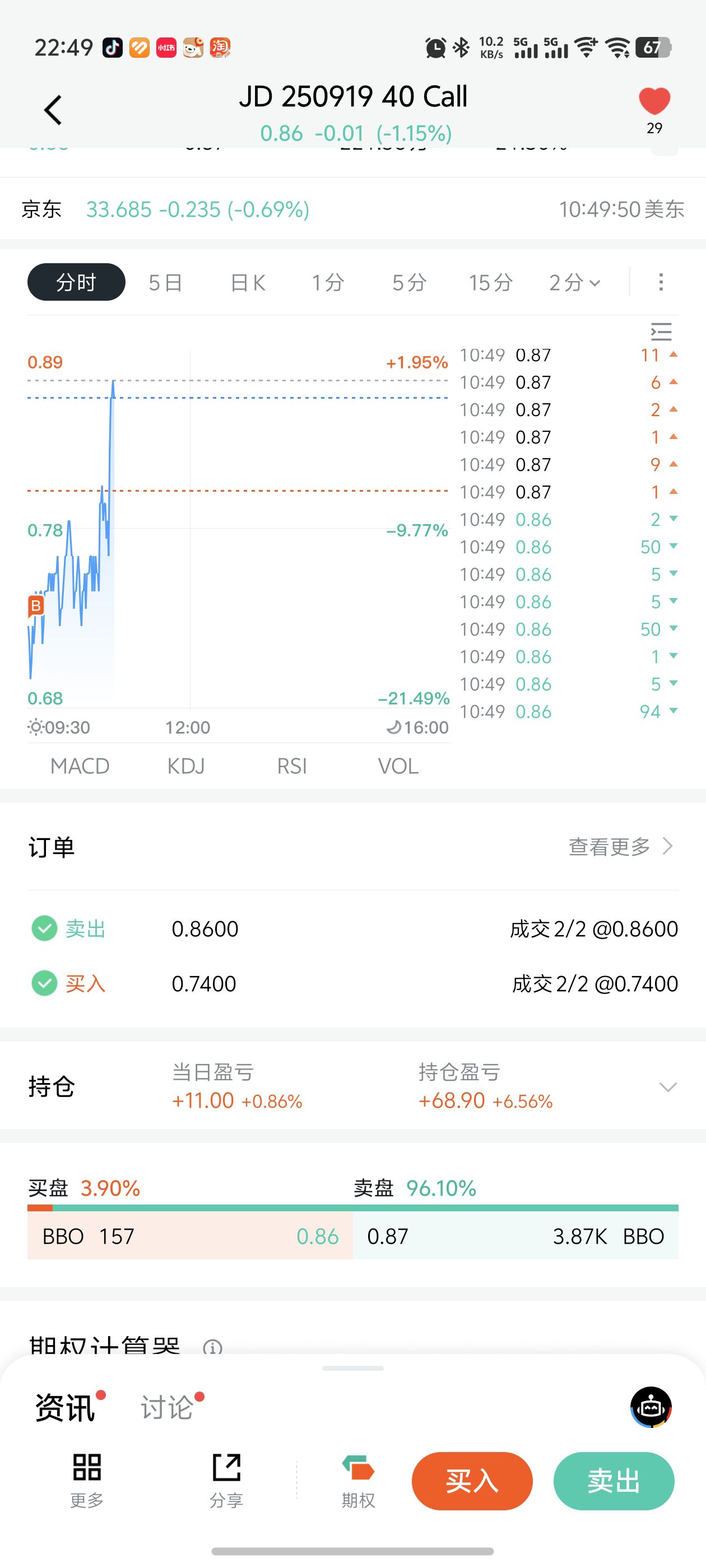The height and width of the screenshot is (1568, 706).
Task: Open 查看更多 for orders
Action: [621, 846]
